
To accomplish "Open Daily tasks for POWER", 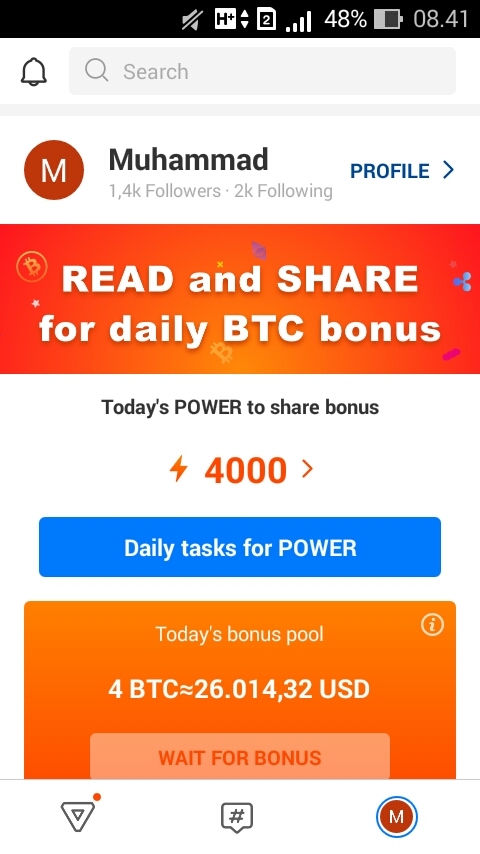I will click(x=240, y=547).
